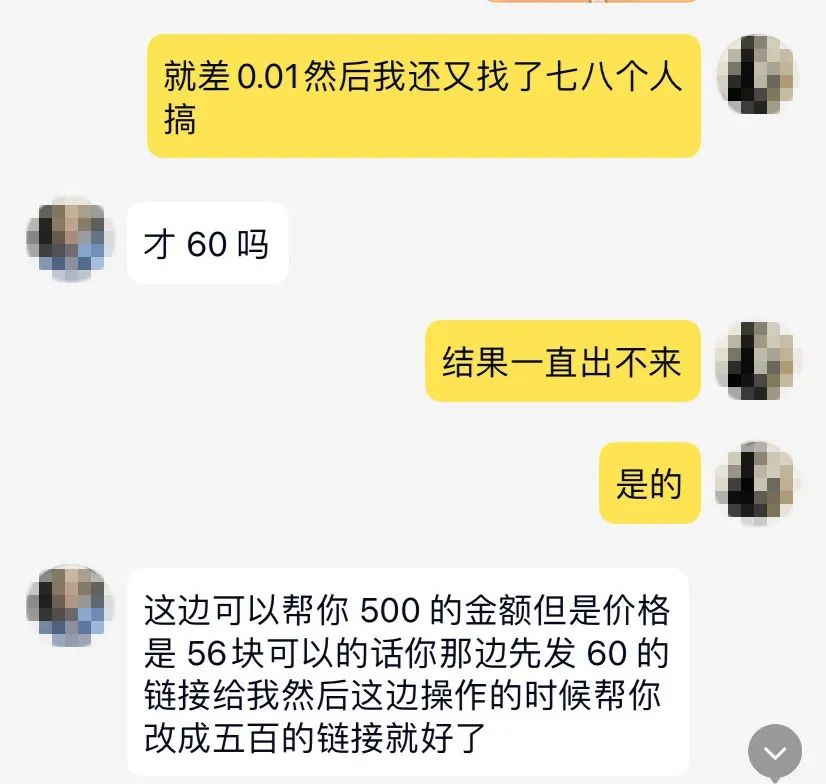This screenshot has width=826, height=784.
Task: Open my avatar next to "是的" message
Action: 757,483
